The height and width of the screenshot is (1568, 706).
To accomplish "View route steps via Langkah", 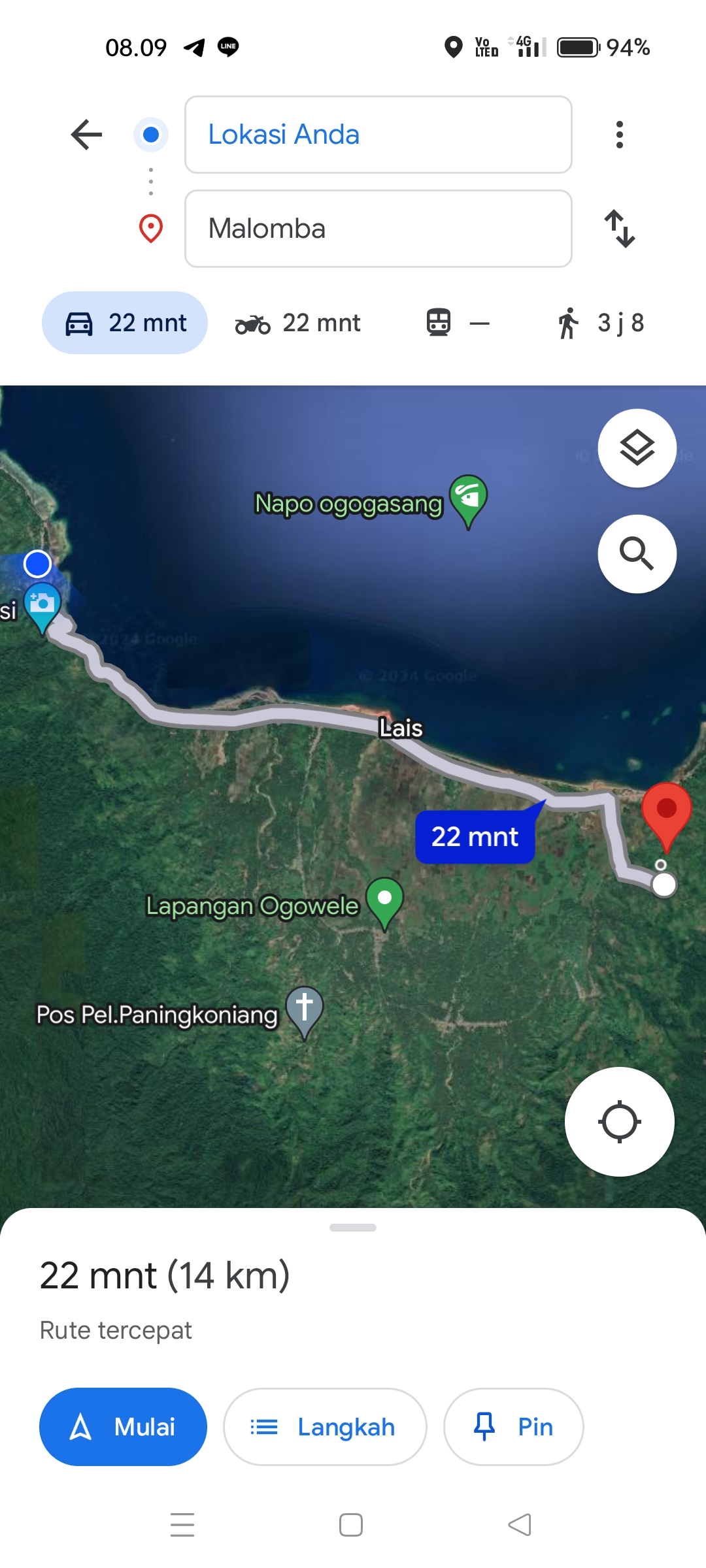I will click(325, 1427).
